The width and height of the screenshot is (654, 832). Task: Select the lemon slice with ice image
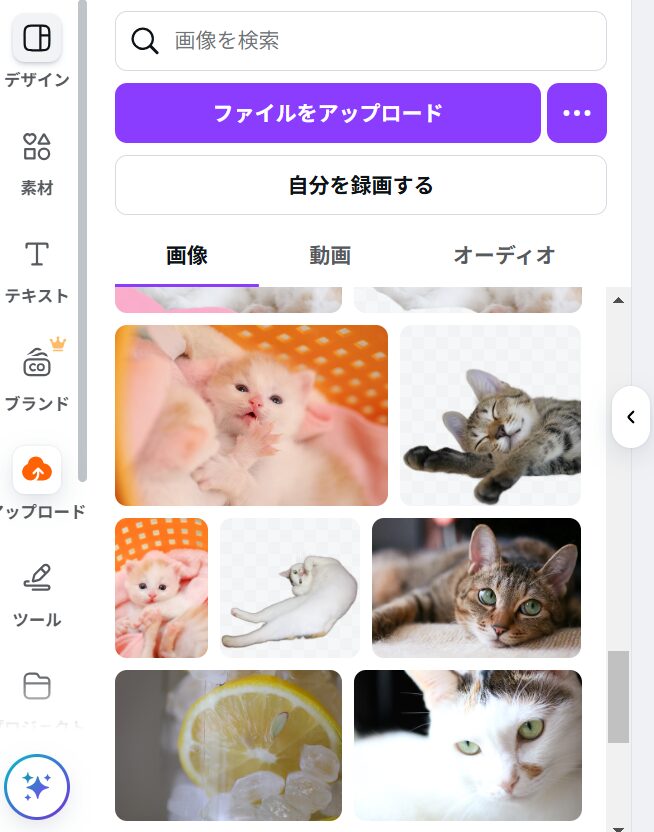[228, 745]
